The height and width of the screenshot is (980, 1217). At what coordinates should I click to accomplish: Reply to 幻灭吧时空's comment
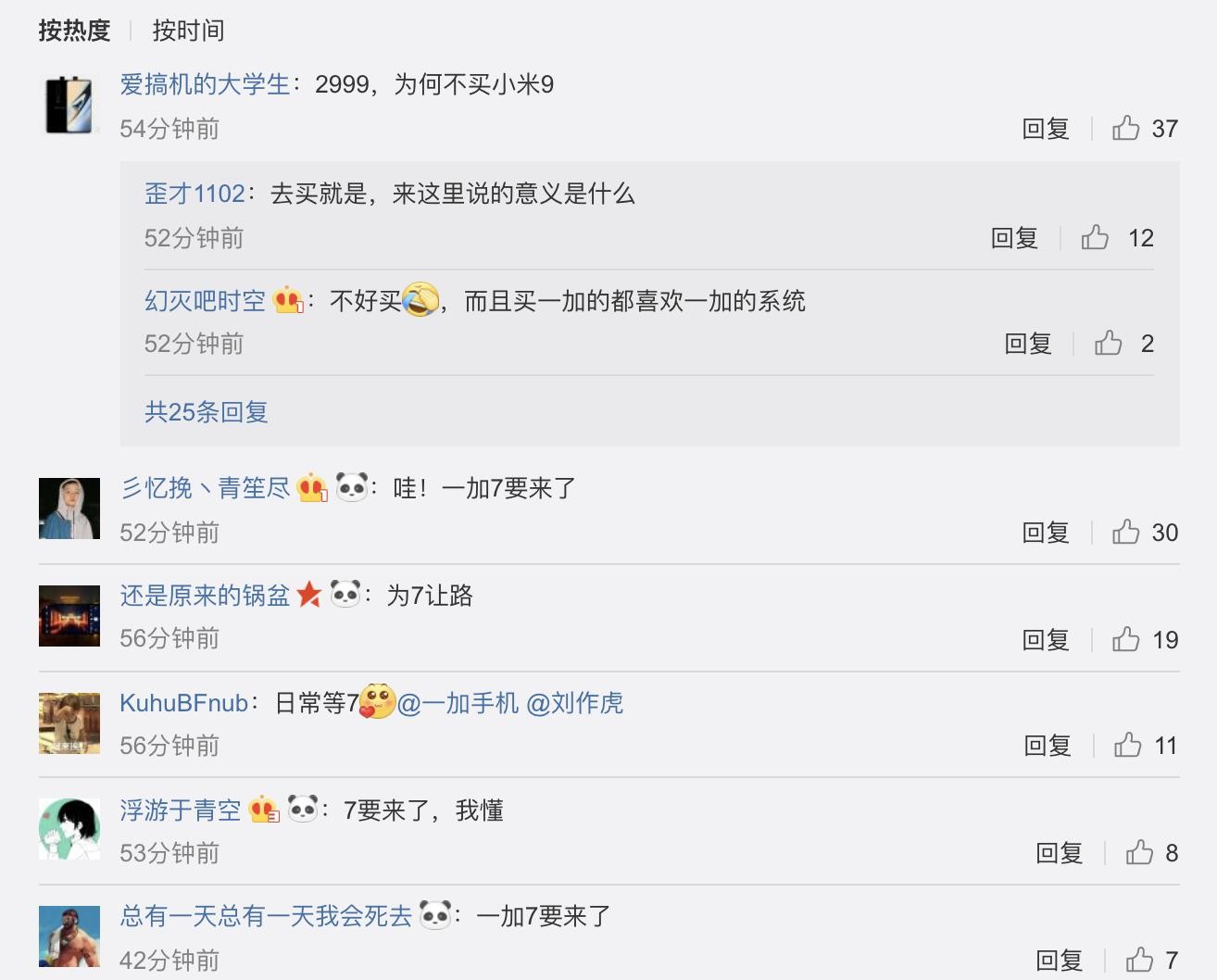pyautogui.click(x=1028, y=344)
